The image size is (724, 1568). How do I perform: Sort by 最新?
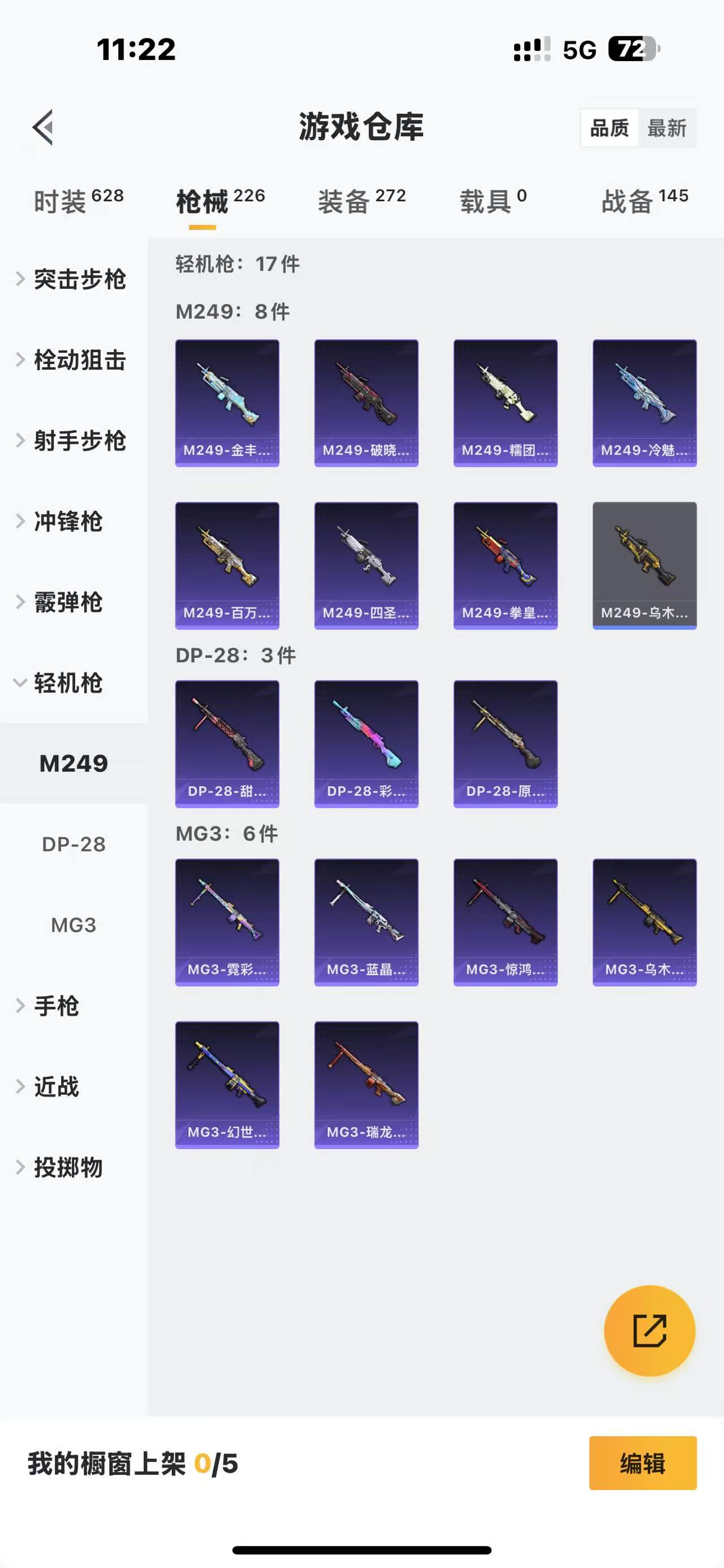click(x=666, y=128)
